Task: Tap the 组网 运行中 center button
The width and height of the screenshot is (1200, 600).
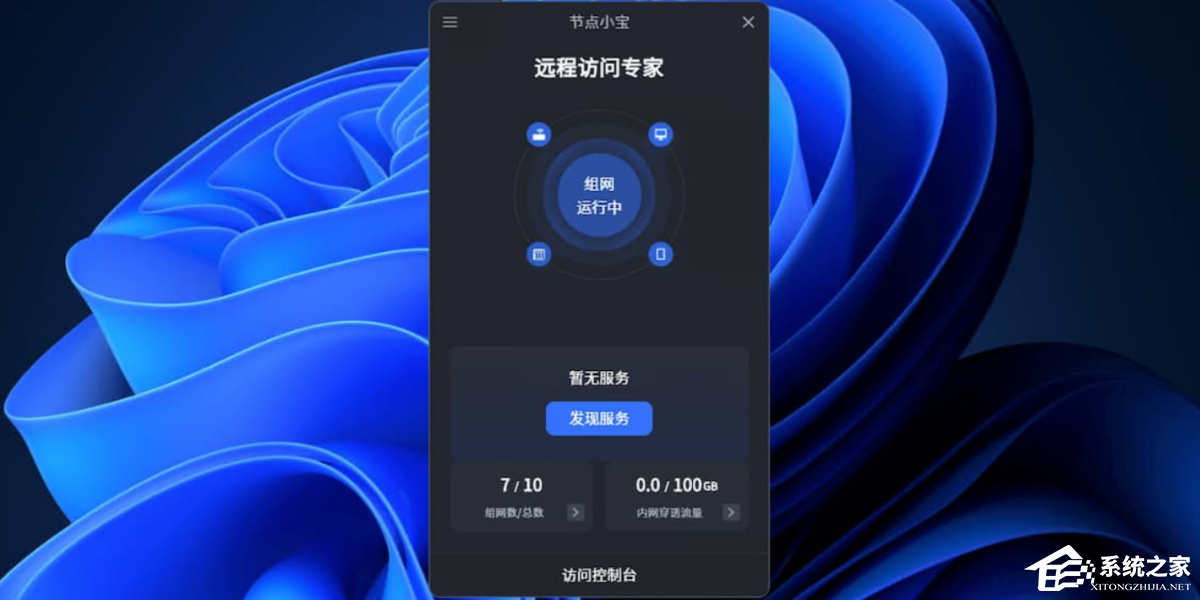Action: click(x=599, y=195)
